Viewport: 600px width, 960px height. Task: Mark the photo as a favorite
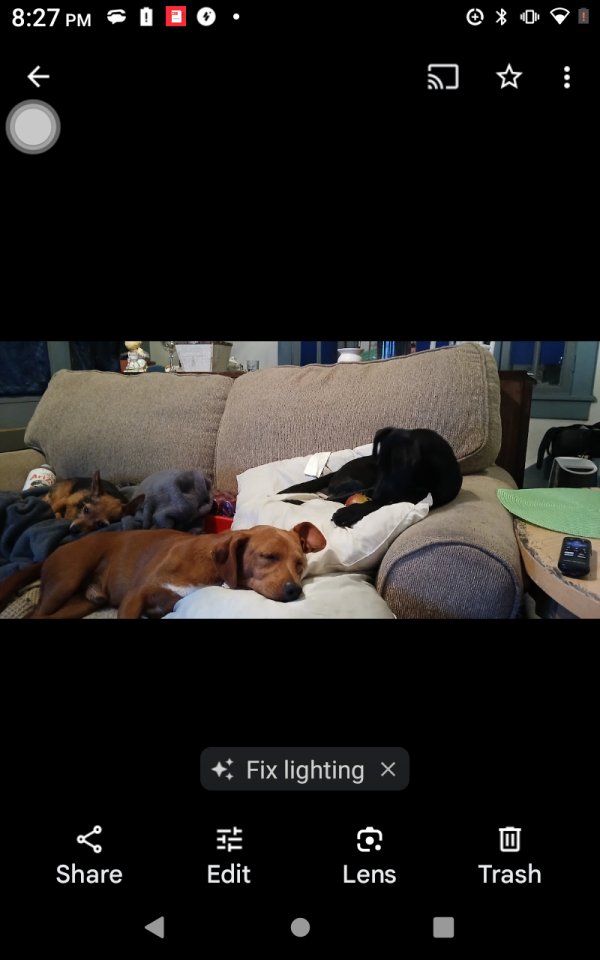tap(509, 76)
